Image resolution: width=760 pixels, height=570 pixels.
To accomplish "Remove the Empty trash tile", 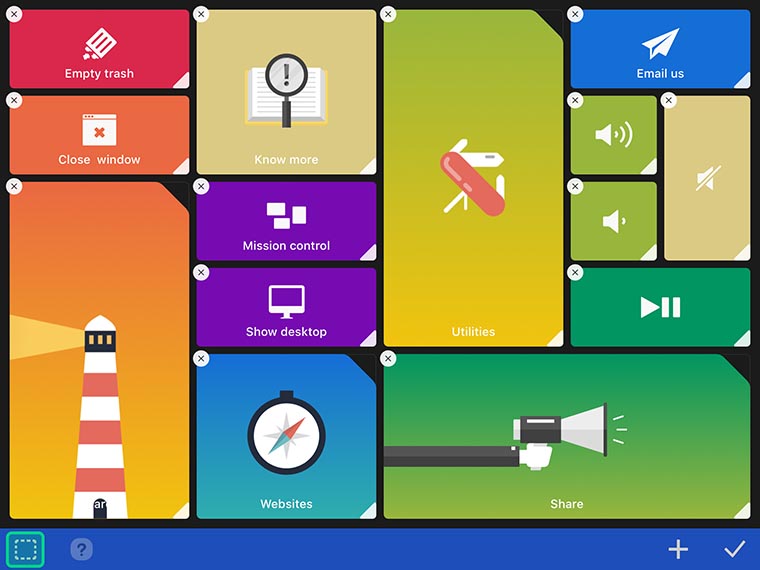I will tap(14, 14).
